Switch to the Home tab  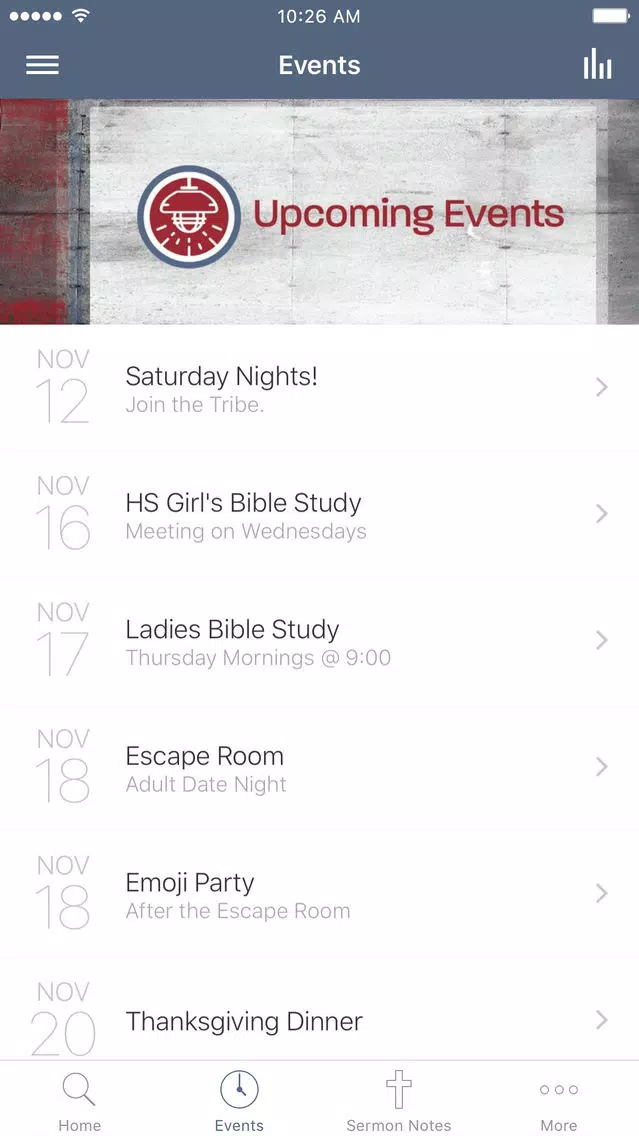80,1100
